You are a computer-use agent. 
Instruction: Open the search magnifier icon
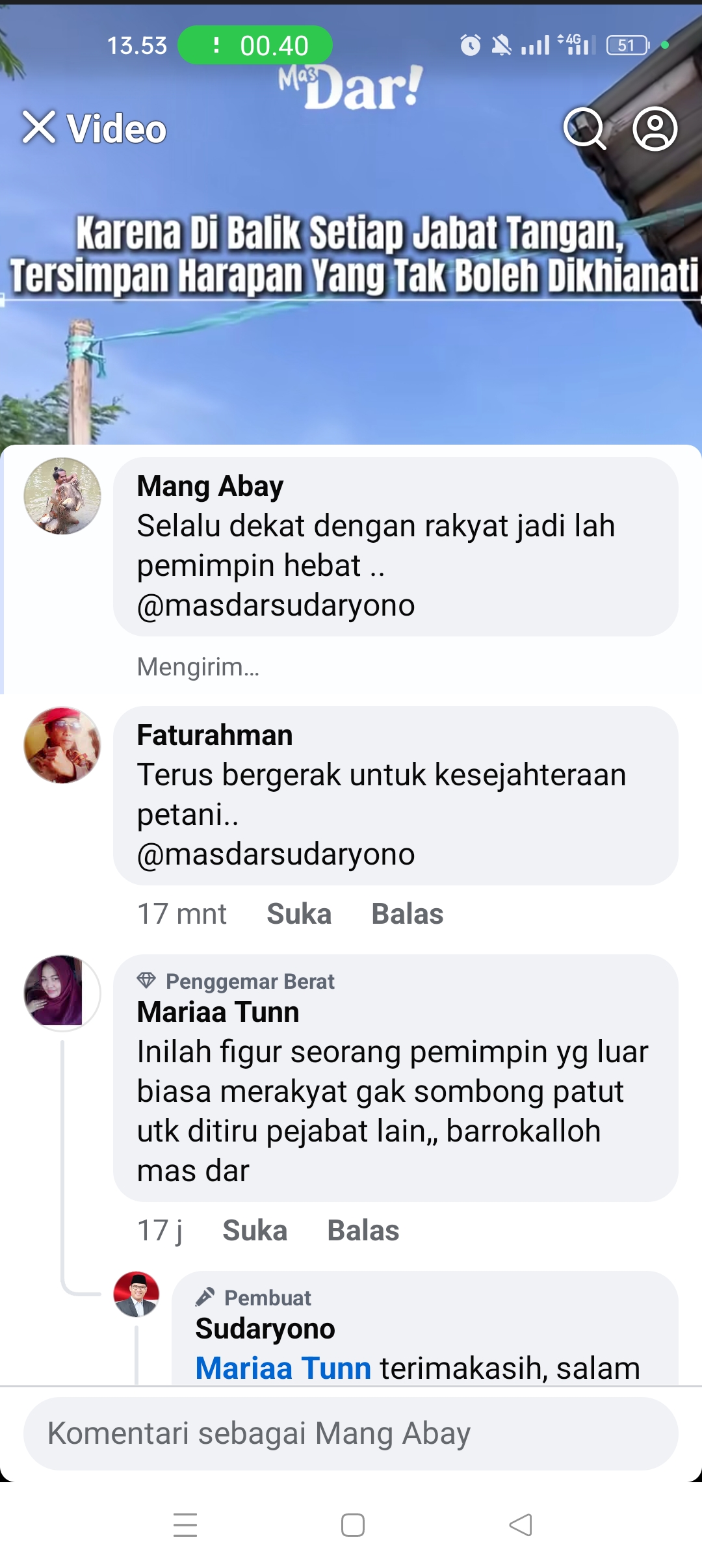585,129
